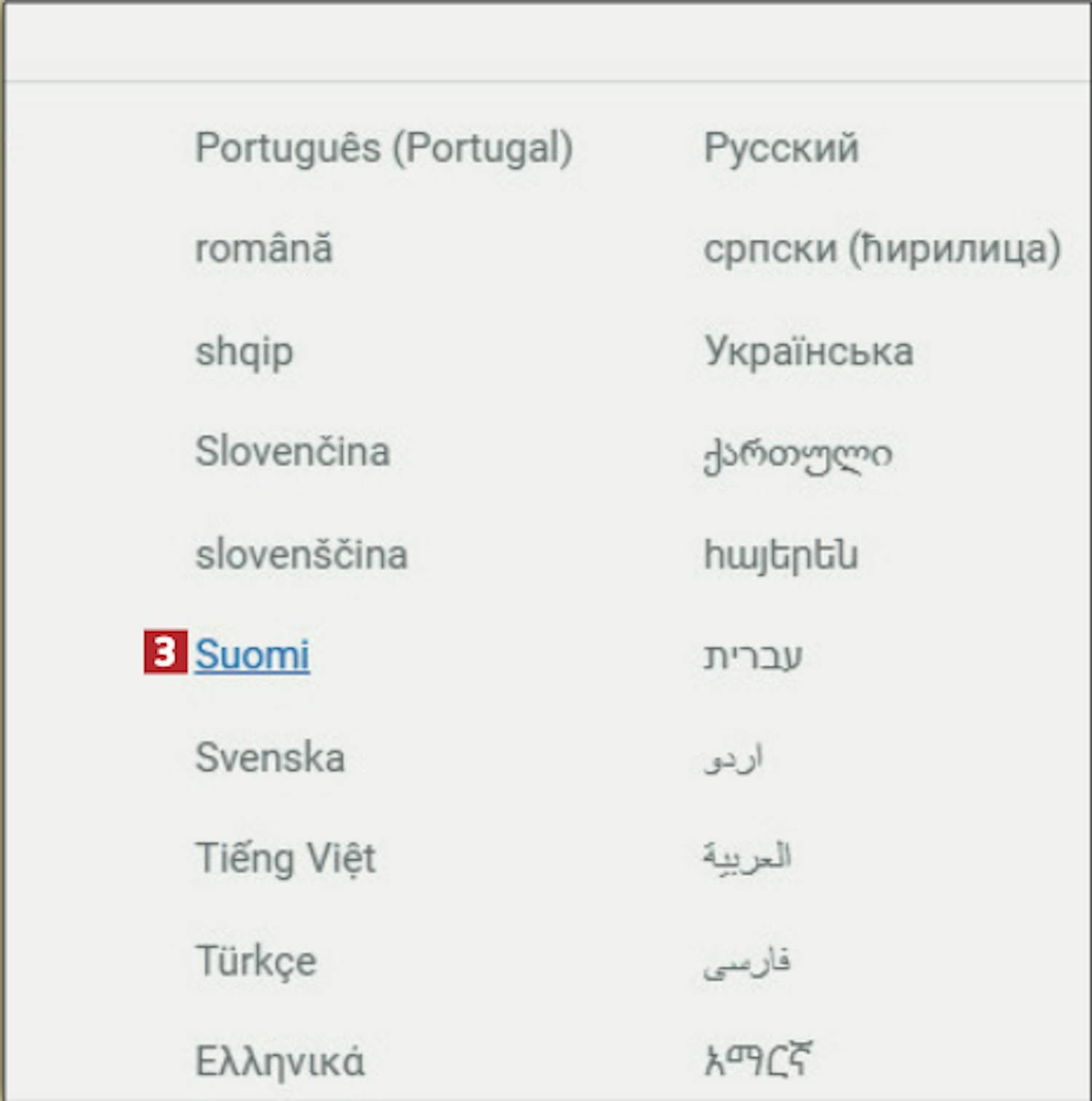Select Hebrew עברית language
The height and width of the screenshot is (1101, 1092).
click(x=753, y=656)
